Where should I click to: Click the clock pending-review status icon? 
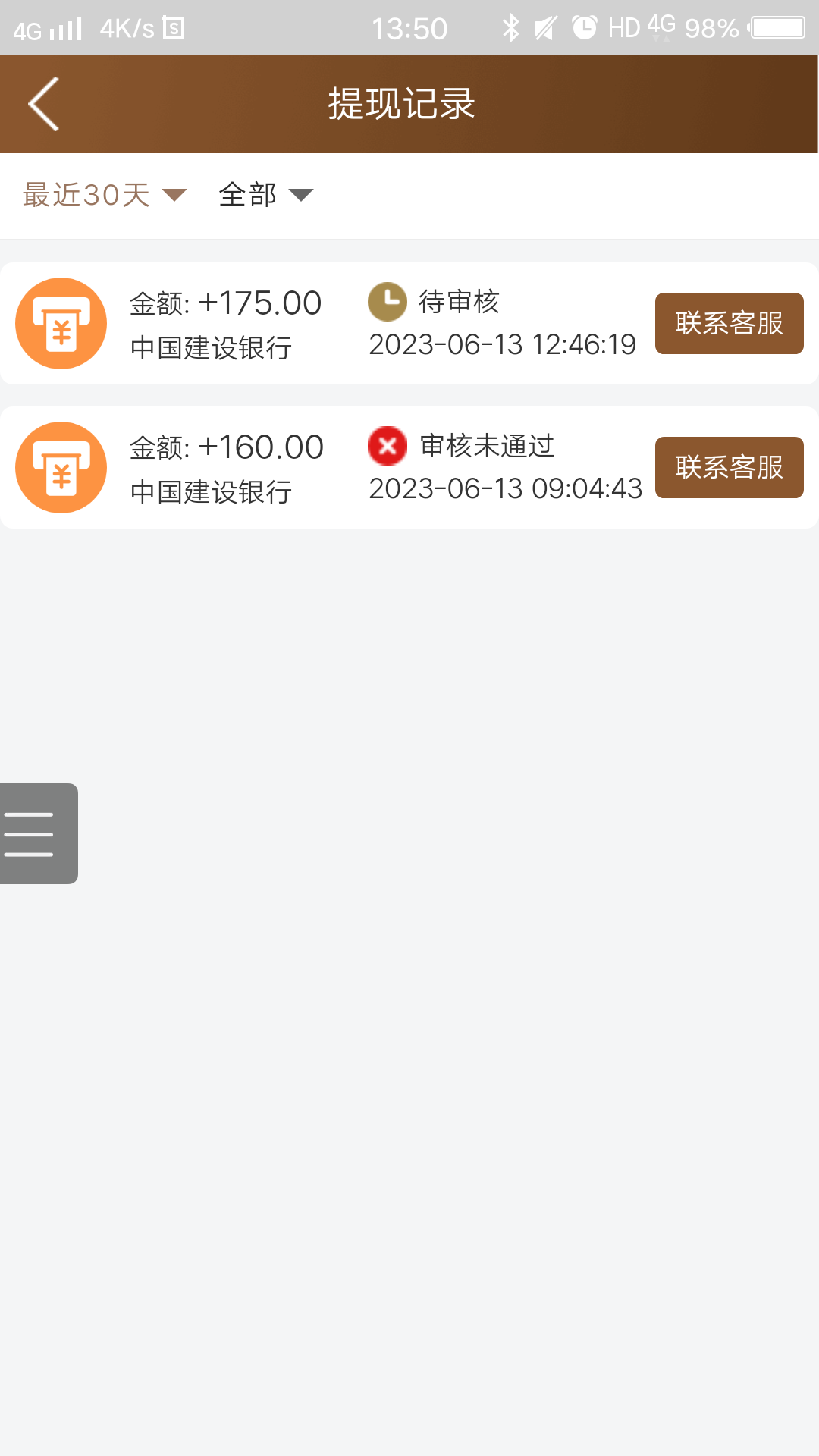(x=388, y=301)
